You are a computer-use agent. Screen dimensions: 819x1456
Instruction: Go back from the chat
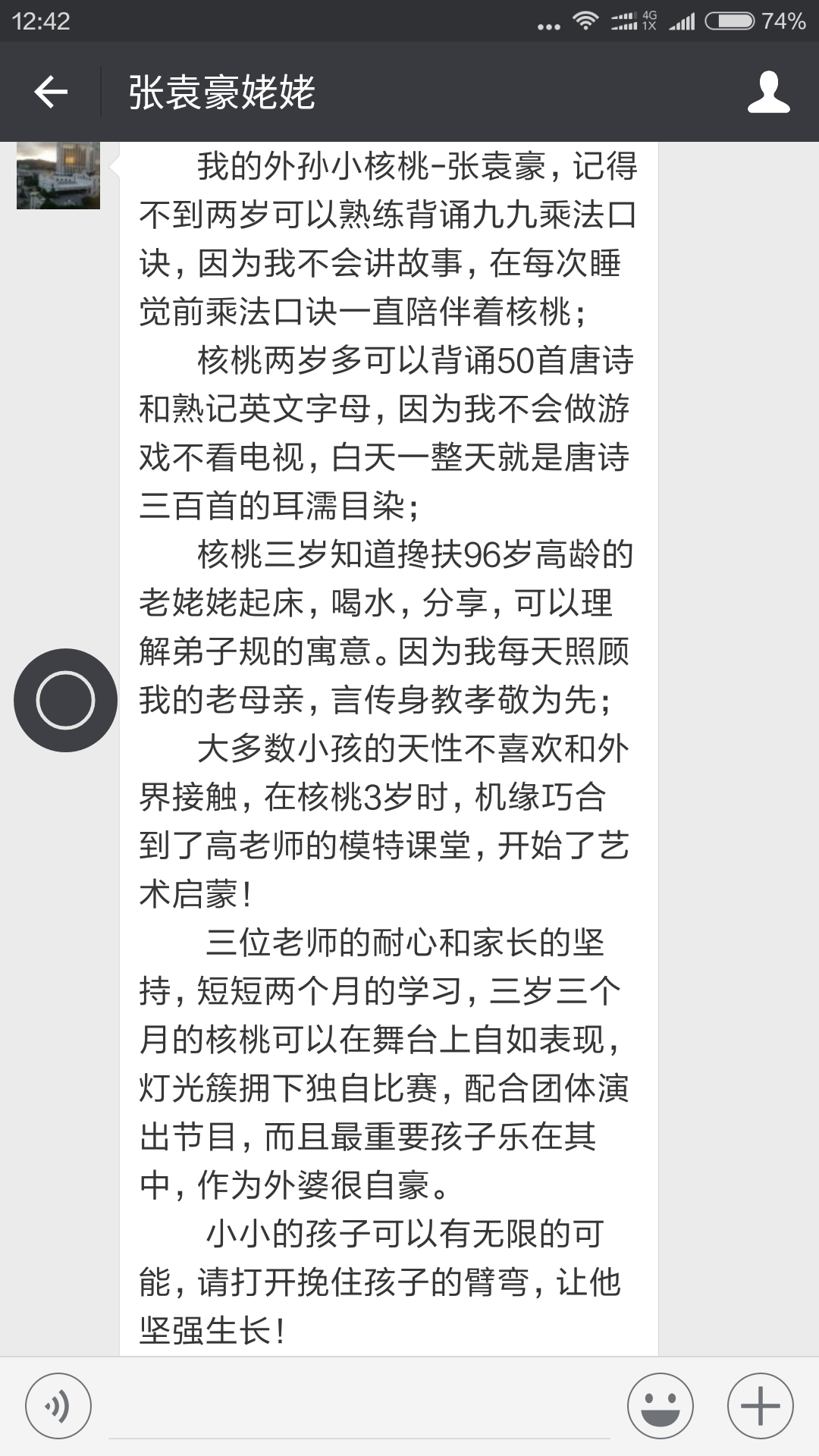point(51,92)
